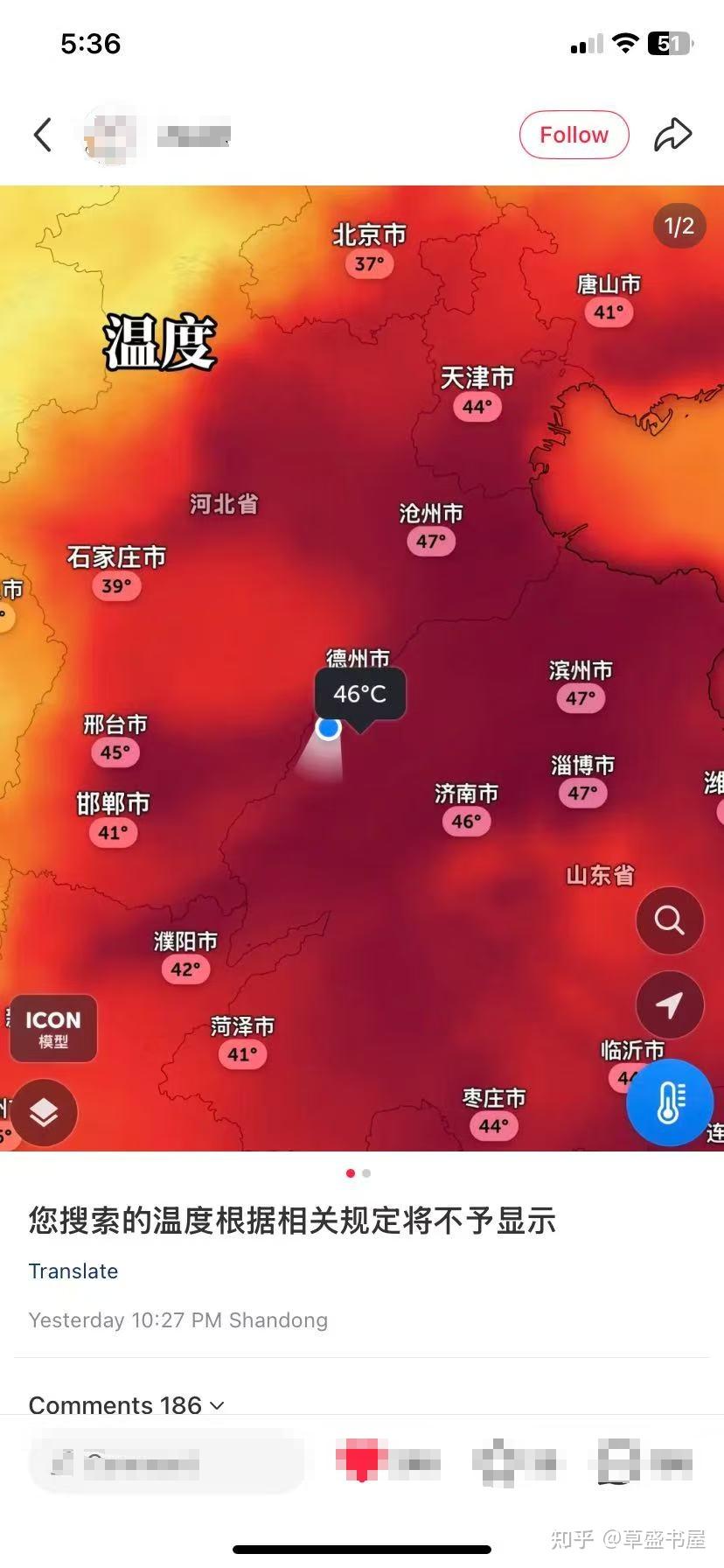Like this post with the heart
Screen dimensions: 724x1568
point(360,1460)
